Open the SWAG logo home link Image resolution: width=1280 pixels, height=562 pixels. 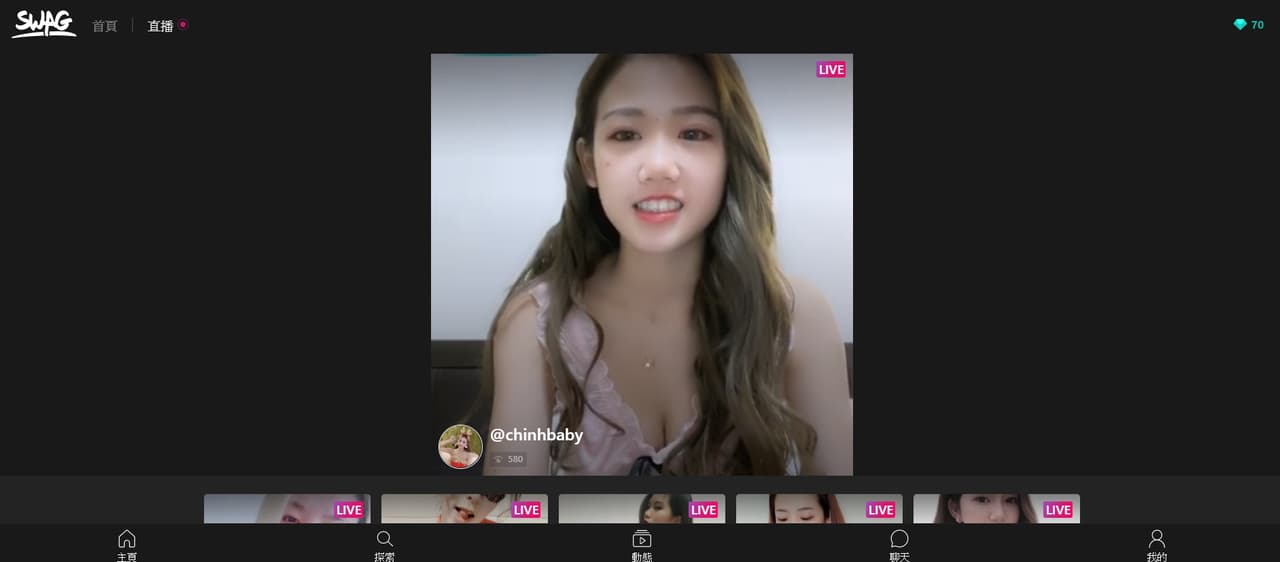pos(44,24)
